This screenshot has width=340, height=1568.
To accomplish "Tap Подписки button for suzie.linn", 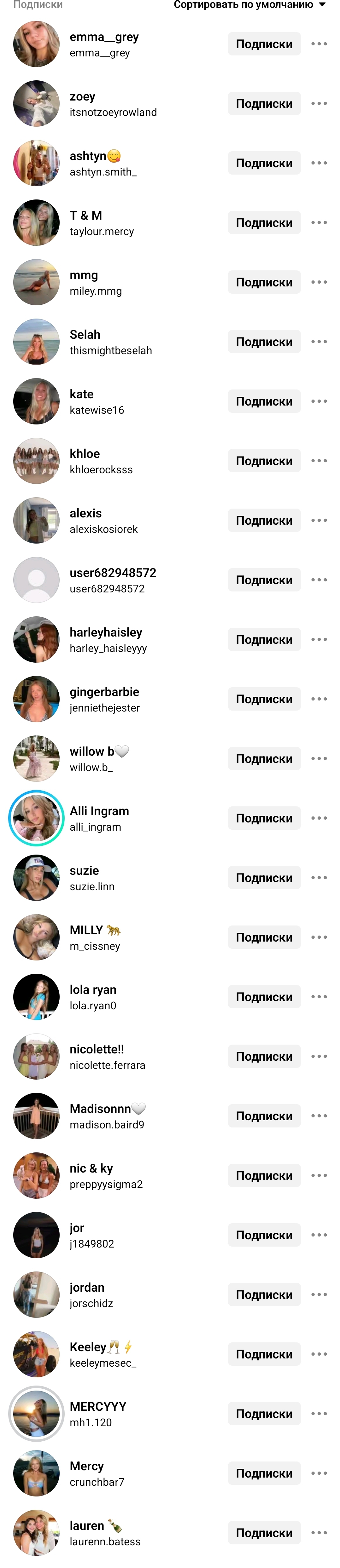I will coord(264,878).
